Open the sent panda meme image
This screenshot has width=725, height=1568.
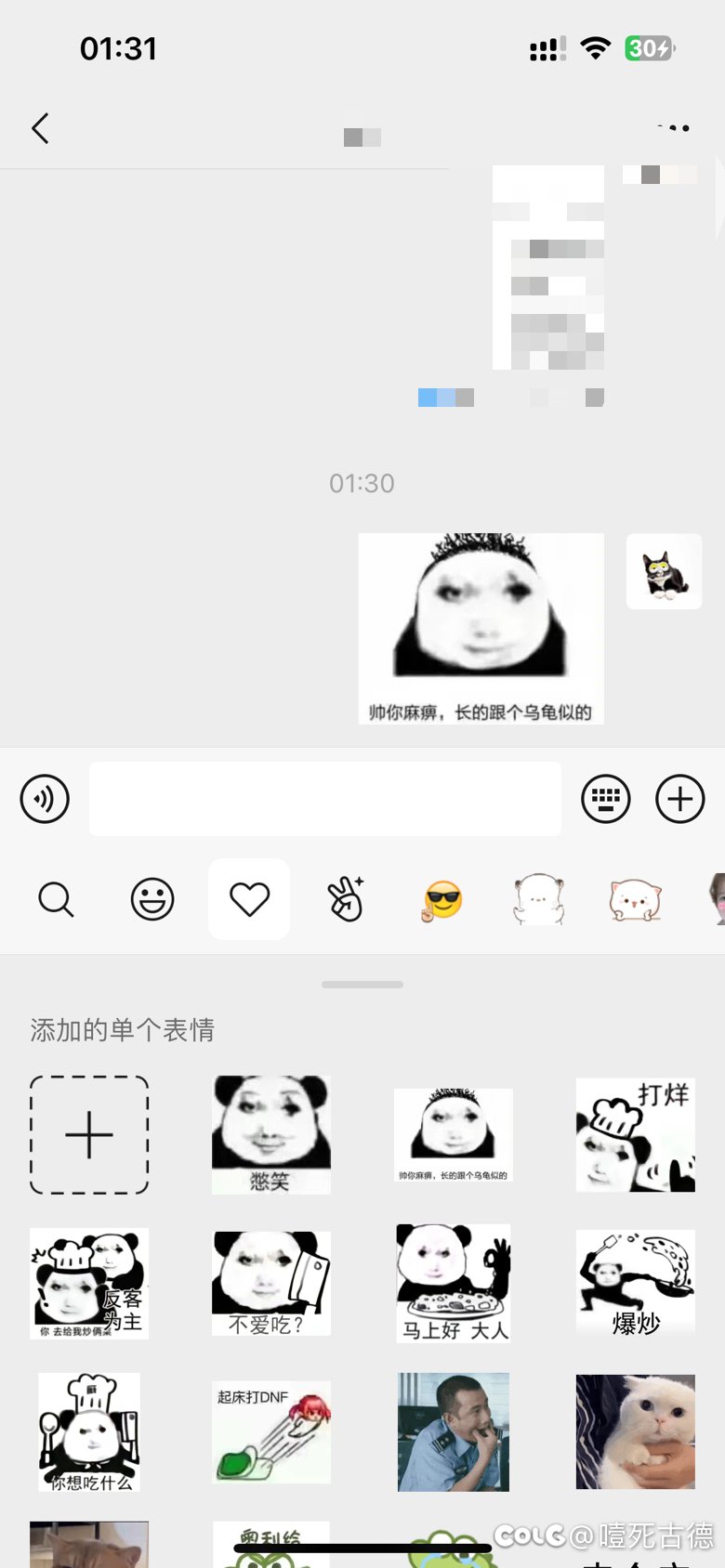[481, 629]
